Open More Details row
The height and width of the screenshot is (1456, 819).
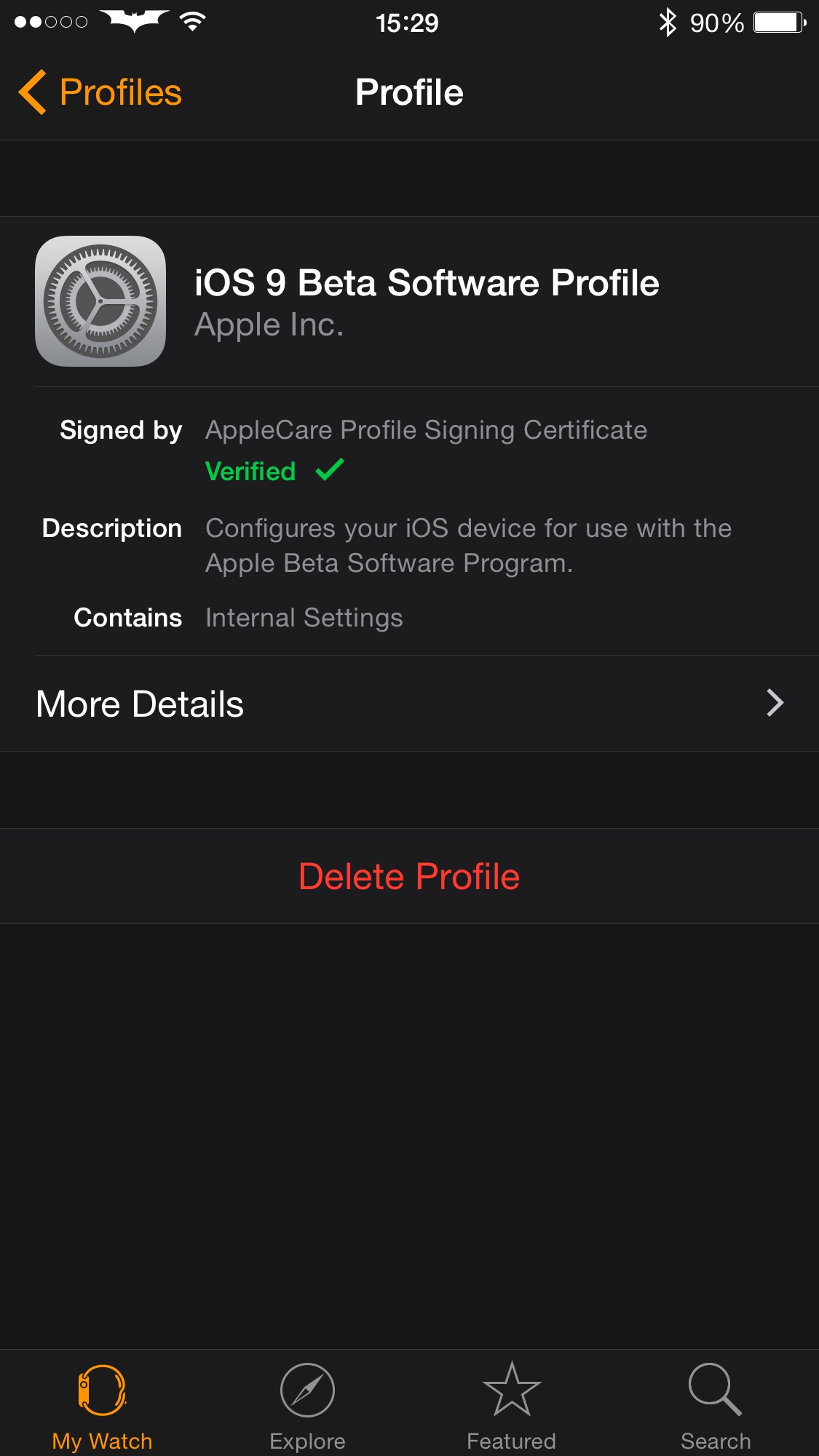coord(409,704)
